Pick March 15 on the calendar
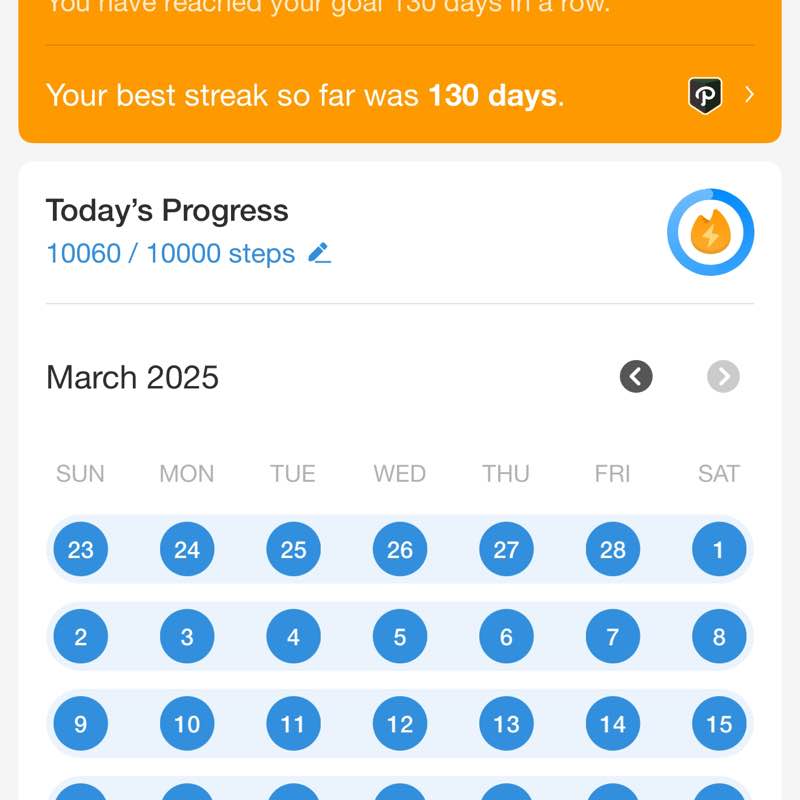The height and width of the screenshot is (800, 800). 719,724
